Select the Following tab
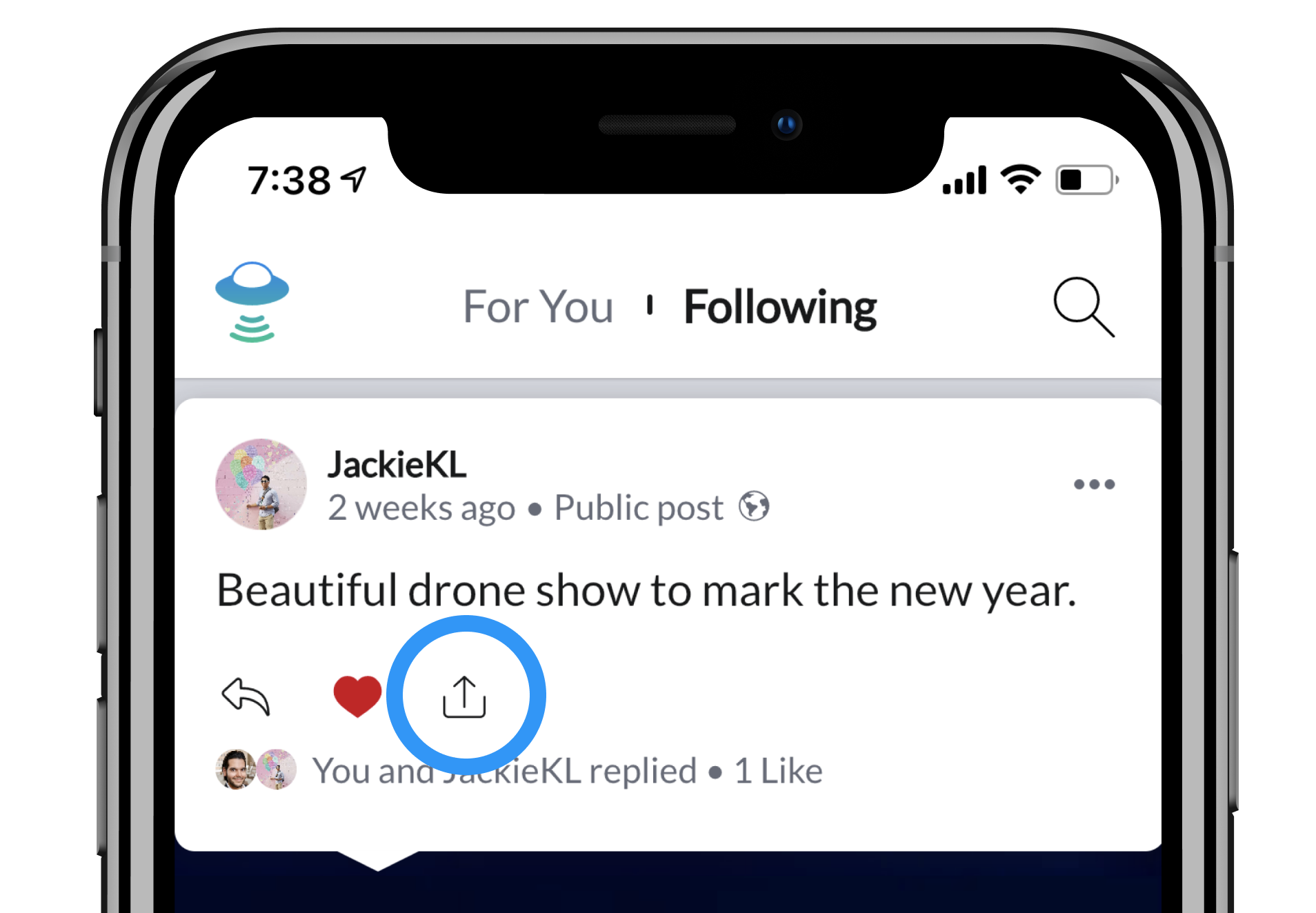 coord(780,307)
